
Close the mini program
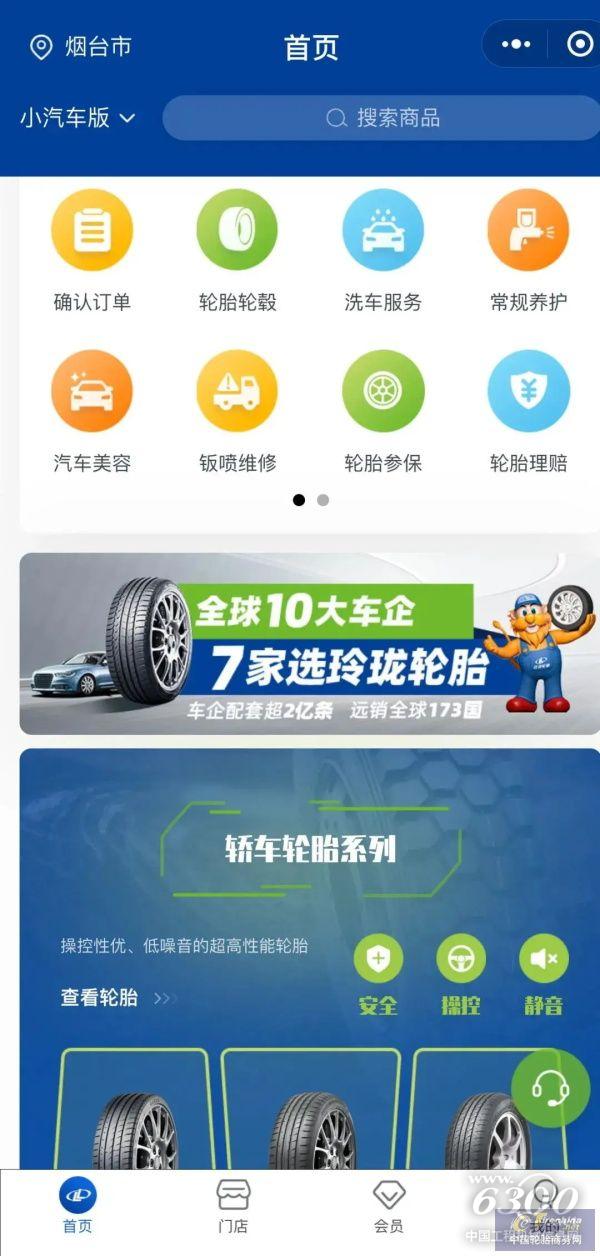tap(579, 45)
